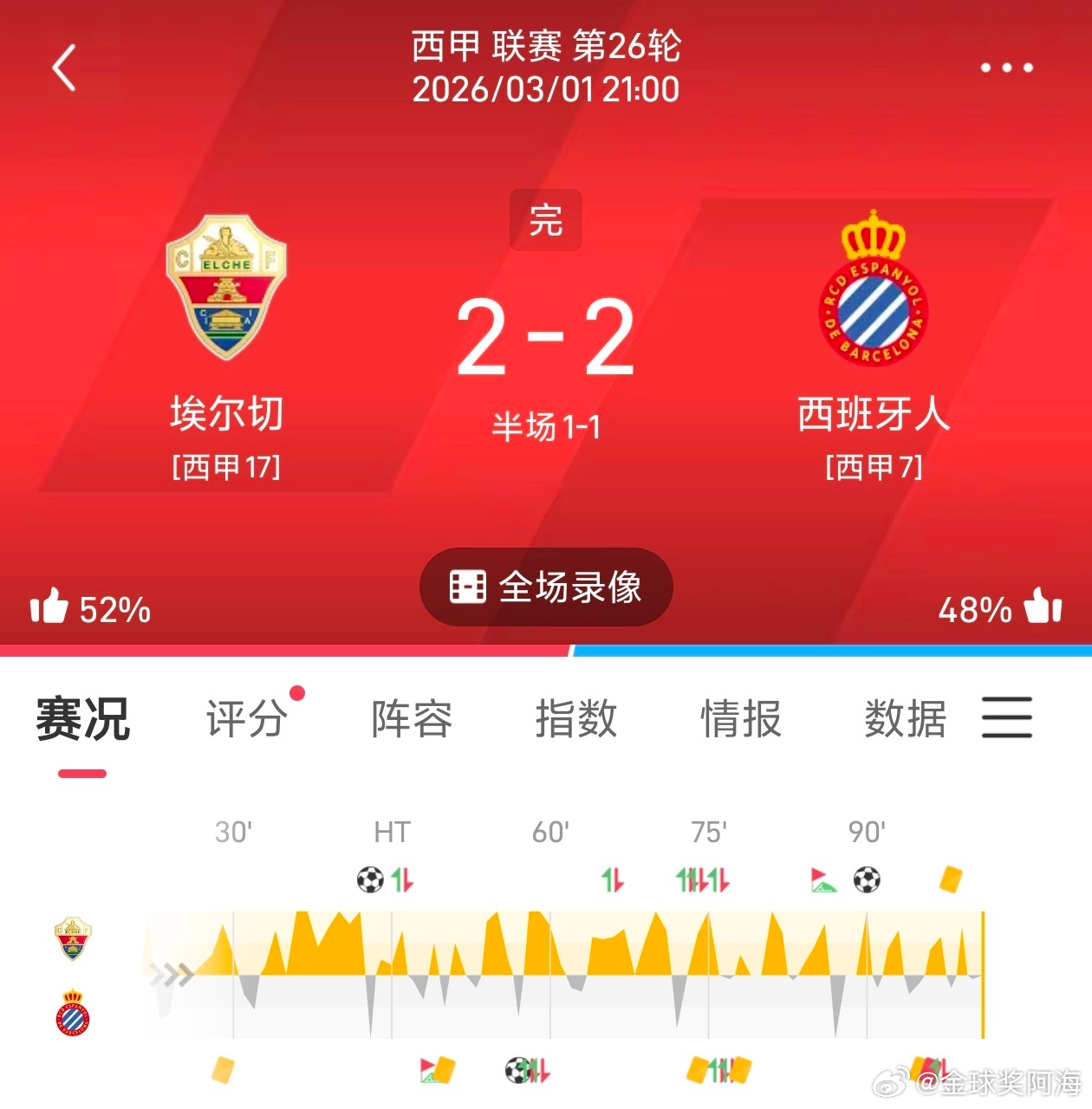1092x1109 pixels.
Task: Select the goal icon near HT on timeline
Action: (x=371, y=880)
